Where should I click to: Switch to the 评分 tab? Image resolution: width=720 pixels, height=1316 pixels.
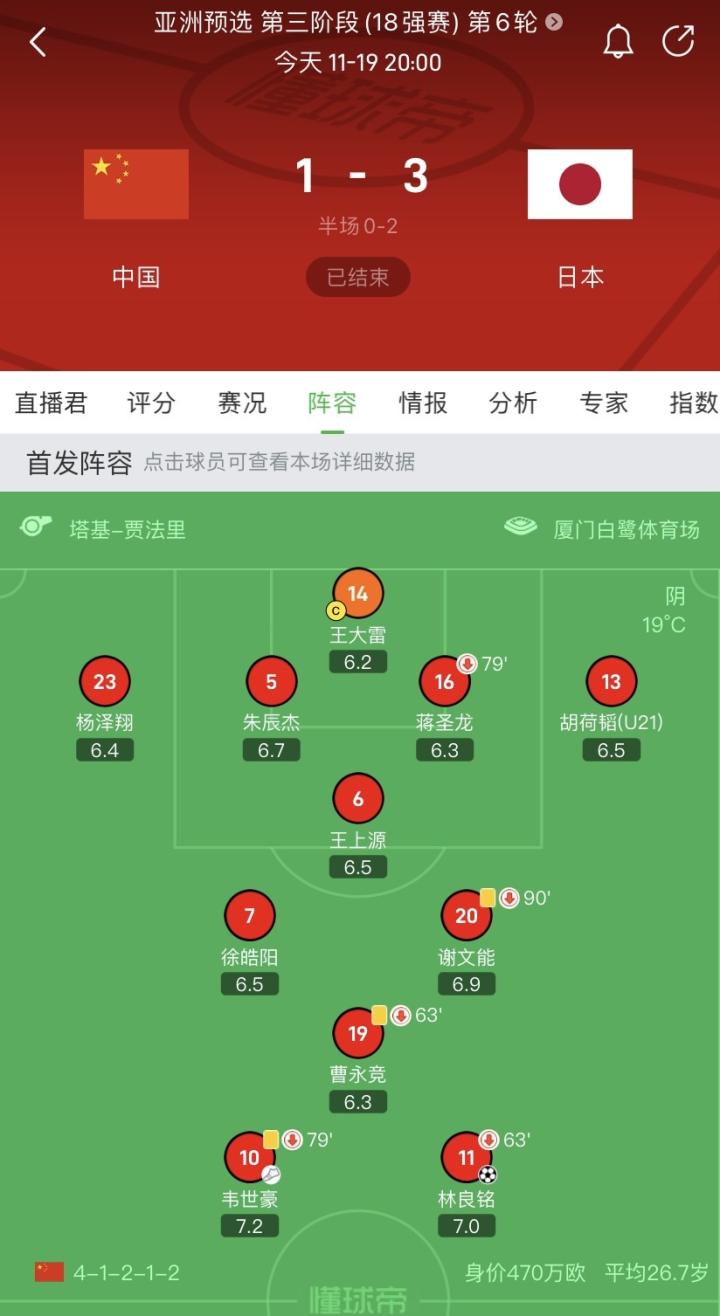pyautogui.click(x=151, y=403)
